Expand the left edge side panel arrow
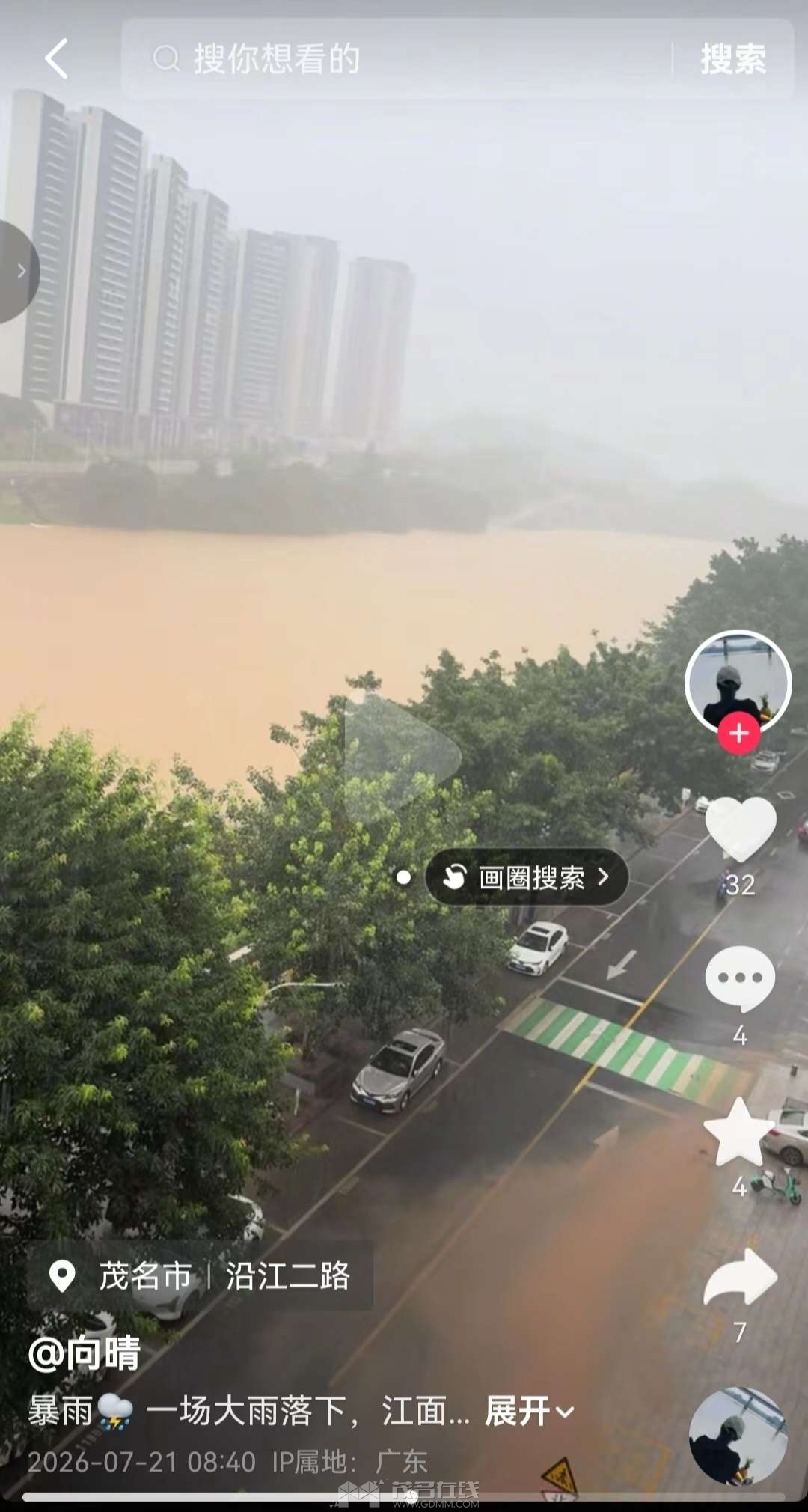The image size is (808, 1512). click(18, 271)
